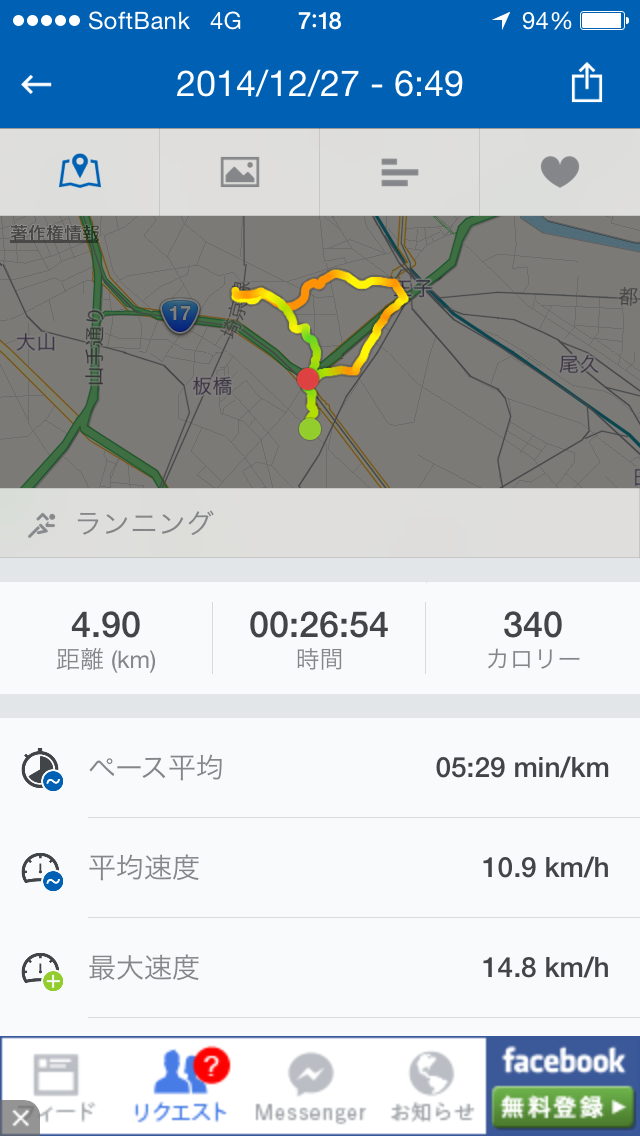Open the running route map
The height and width of the screenshot is (1136, 640).
pyautogui.click(x=320, y=352)
